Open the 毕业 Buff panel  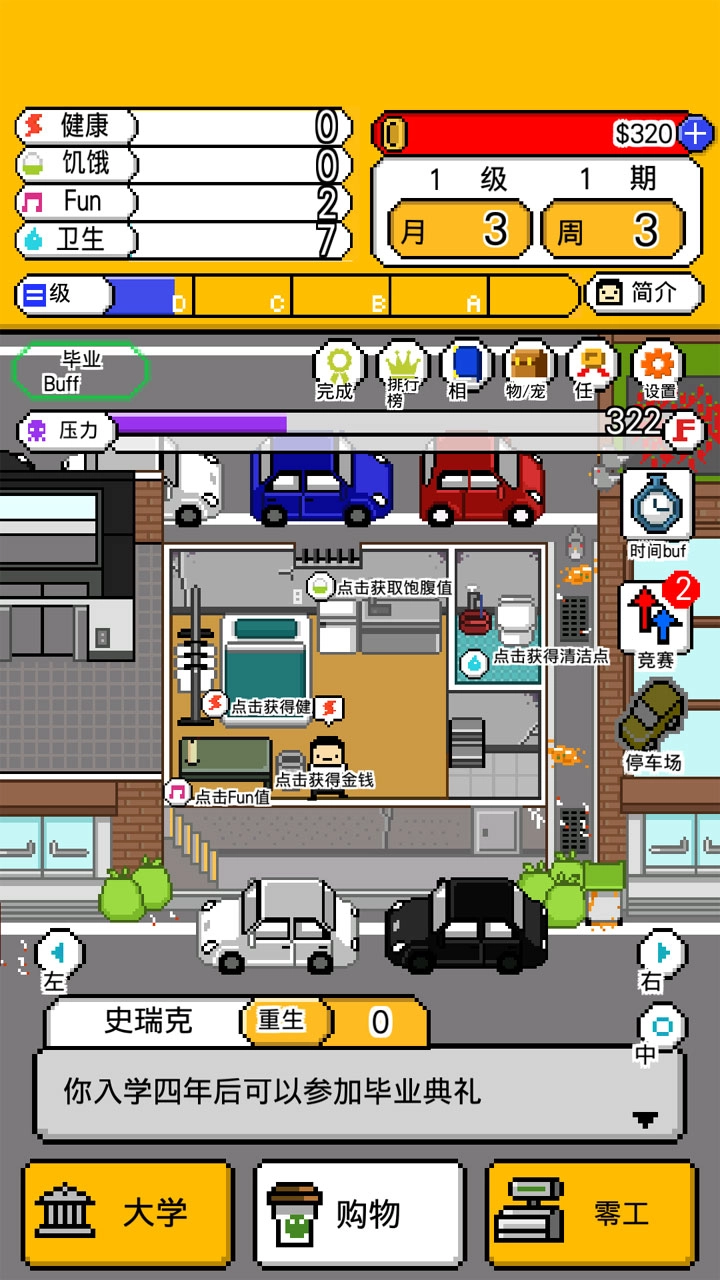[80, 372]
